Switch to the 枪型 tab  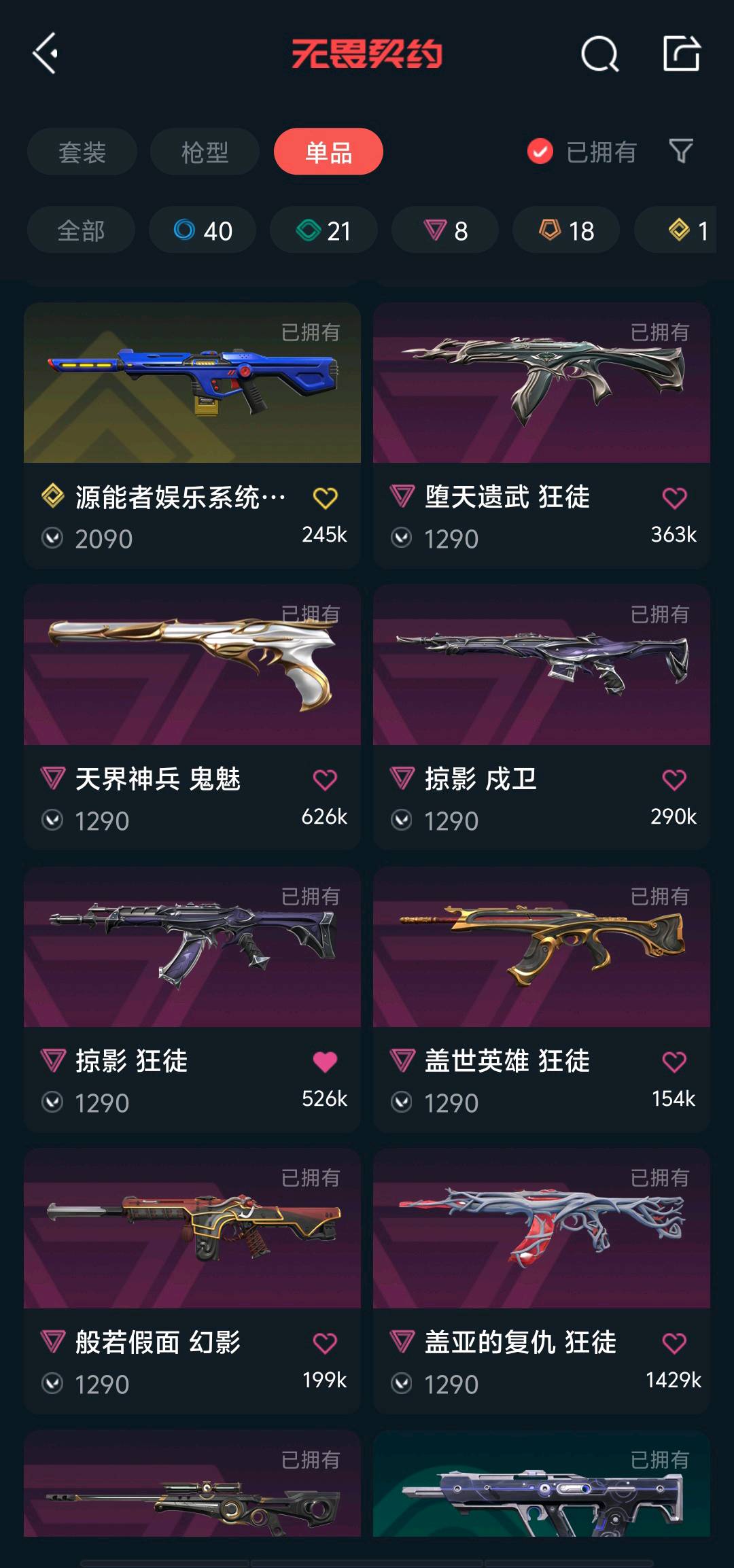[x=205, y=152]
